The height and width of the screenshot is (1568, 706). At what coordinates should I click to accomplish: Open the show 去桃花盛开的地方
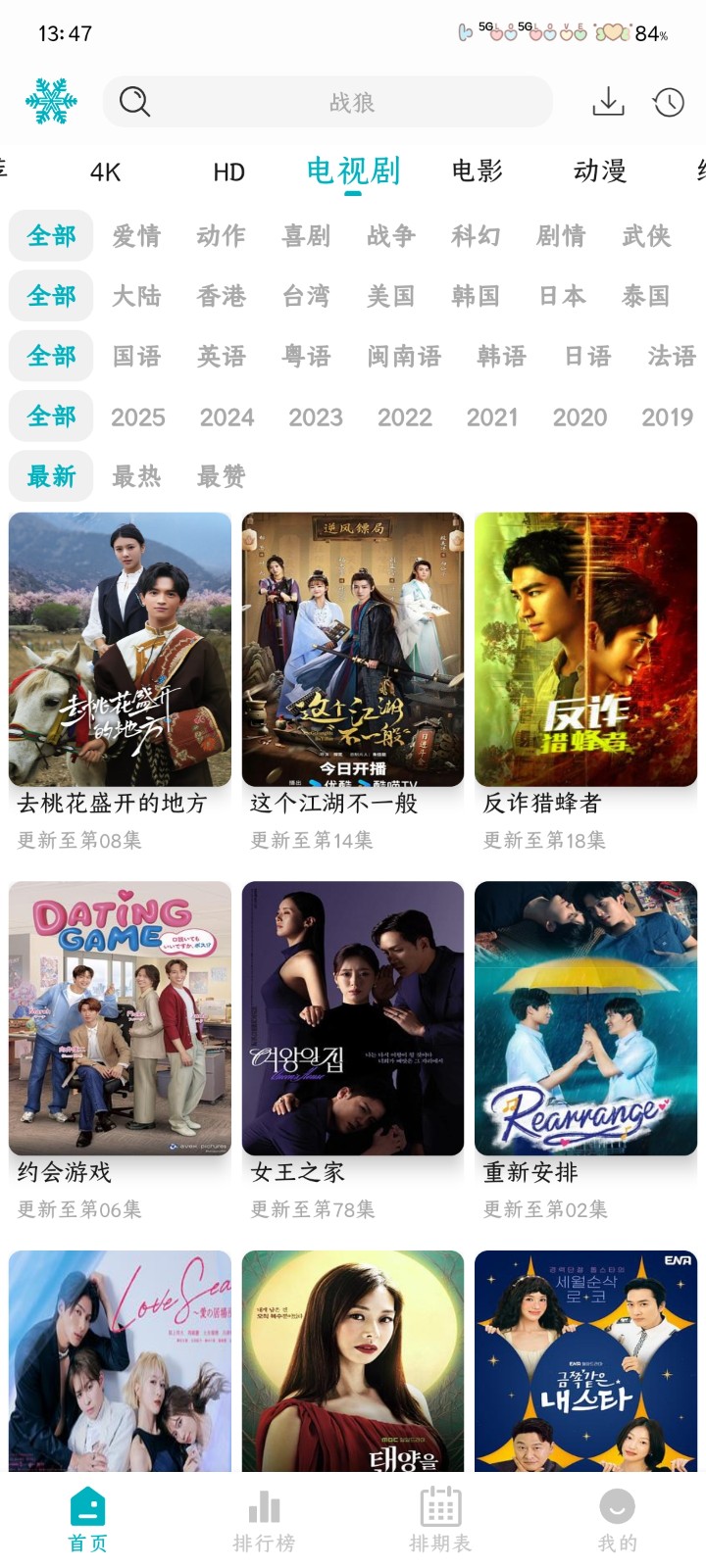pyautogui.click(x=120, y=651)
